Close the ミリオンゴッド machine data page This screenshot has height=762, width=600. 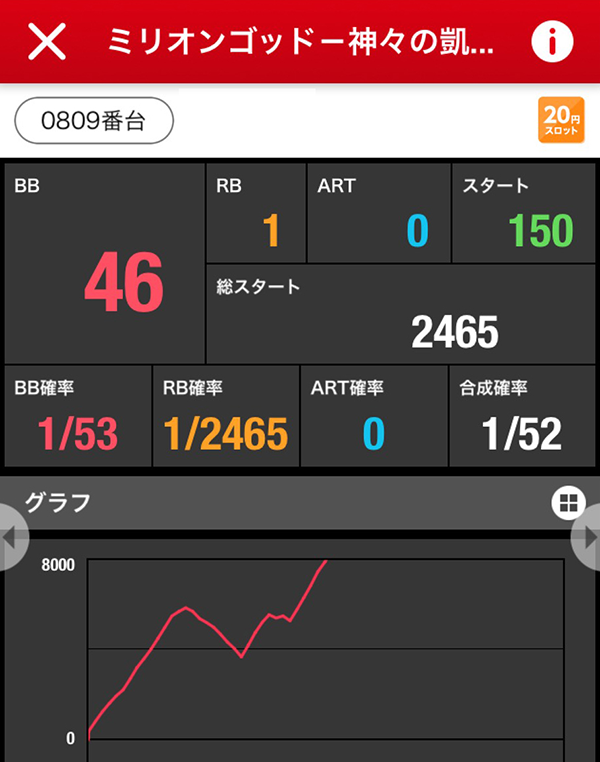pyautogui.click(x=47, y=41)
